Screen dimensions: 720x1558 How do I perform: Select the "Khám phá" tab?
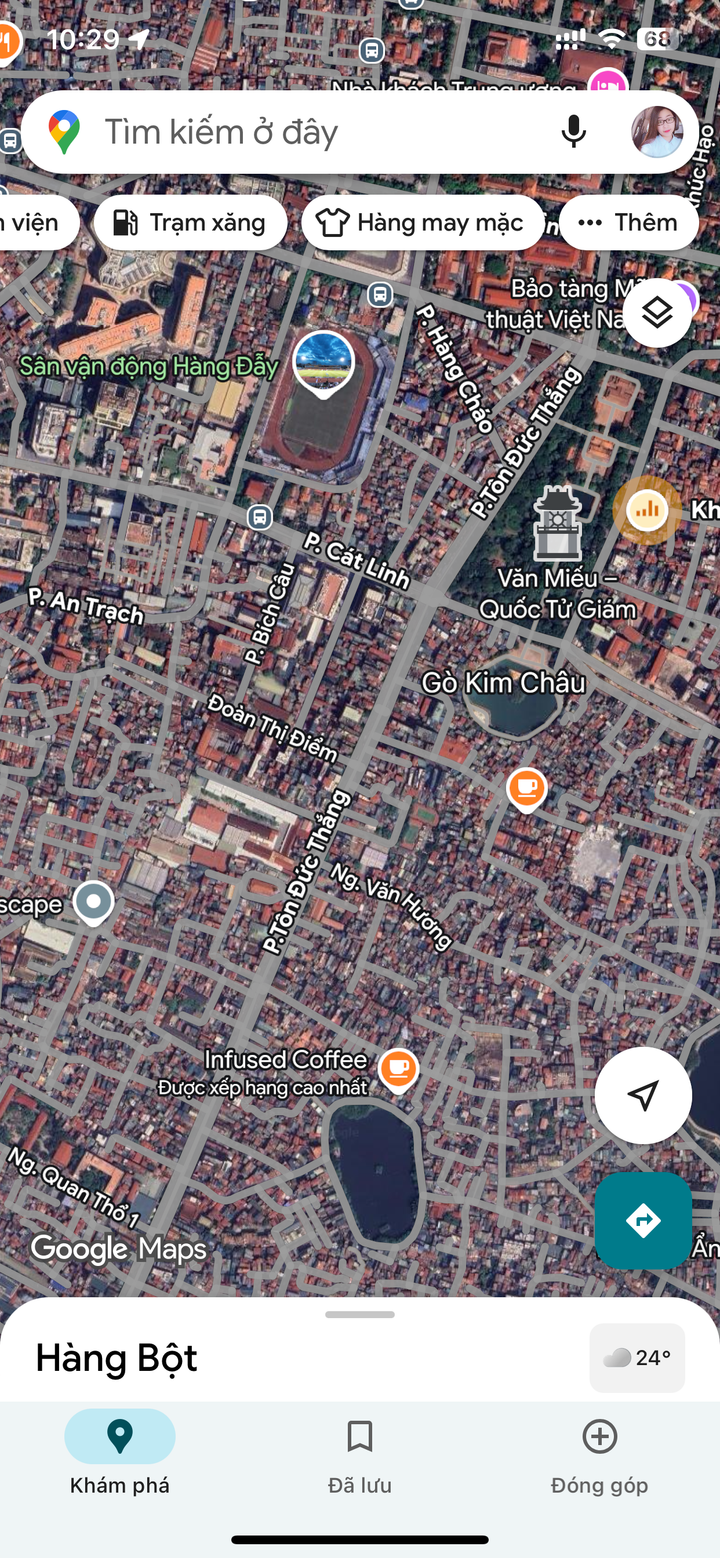pyautogui.click(x=120, y=1455)
